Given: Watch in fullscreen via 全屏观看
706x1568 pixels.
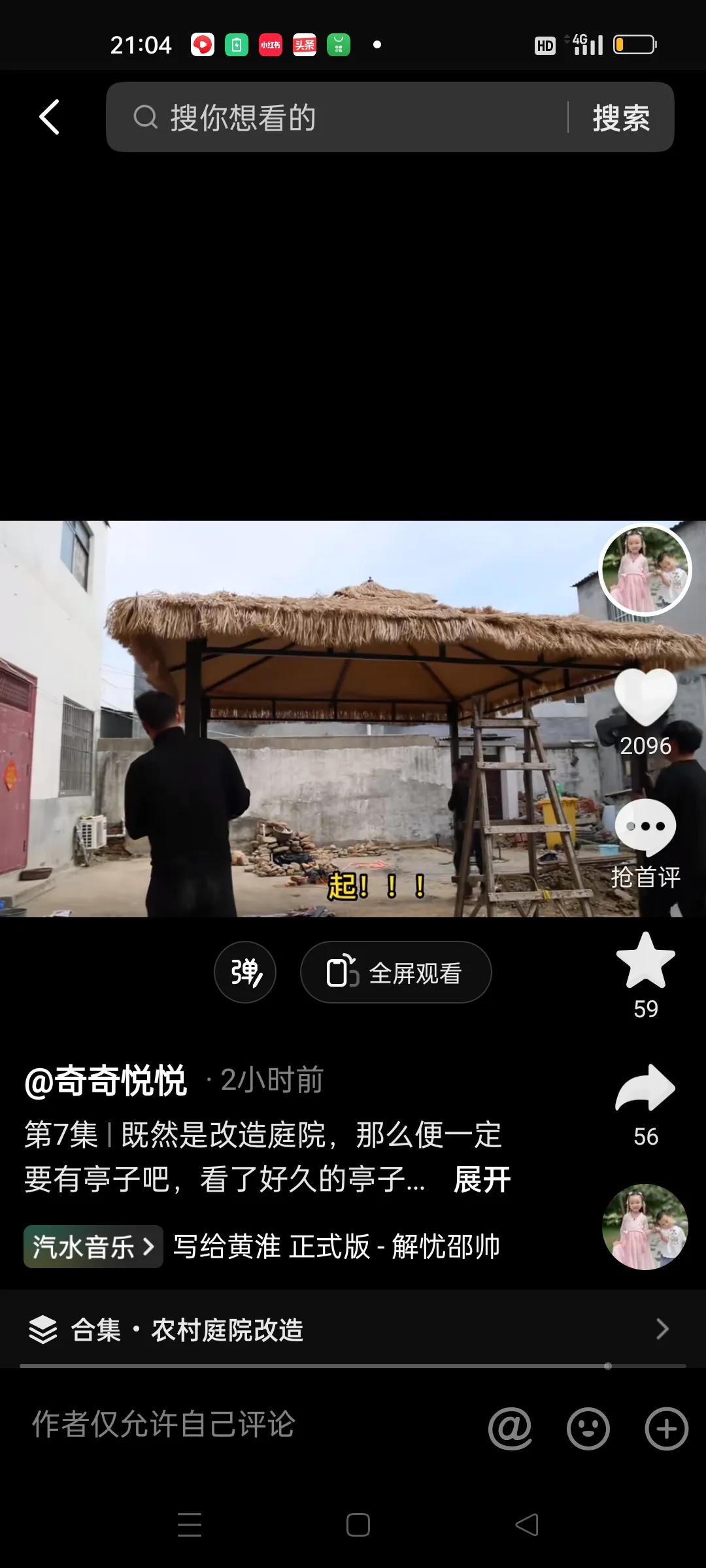Looking at the screenshot, I should coord(395,972).
